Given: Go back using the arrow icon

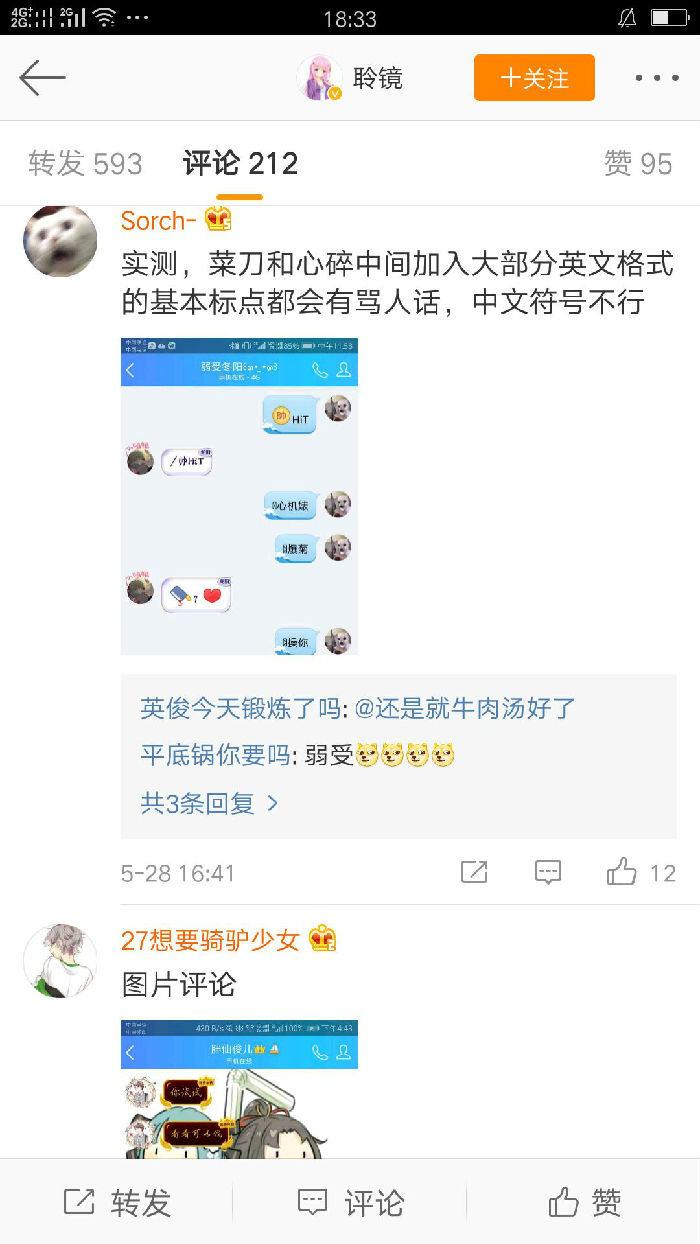Looking at the screenshot, I should pyautogui.click(x=42, y=78).
